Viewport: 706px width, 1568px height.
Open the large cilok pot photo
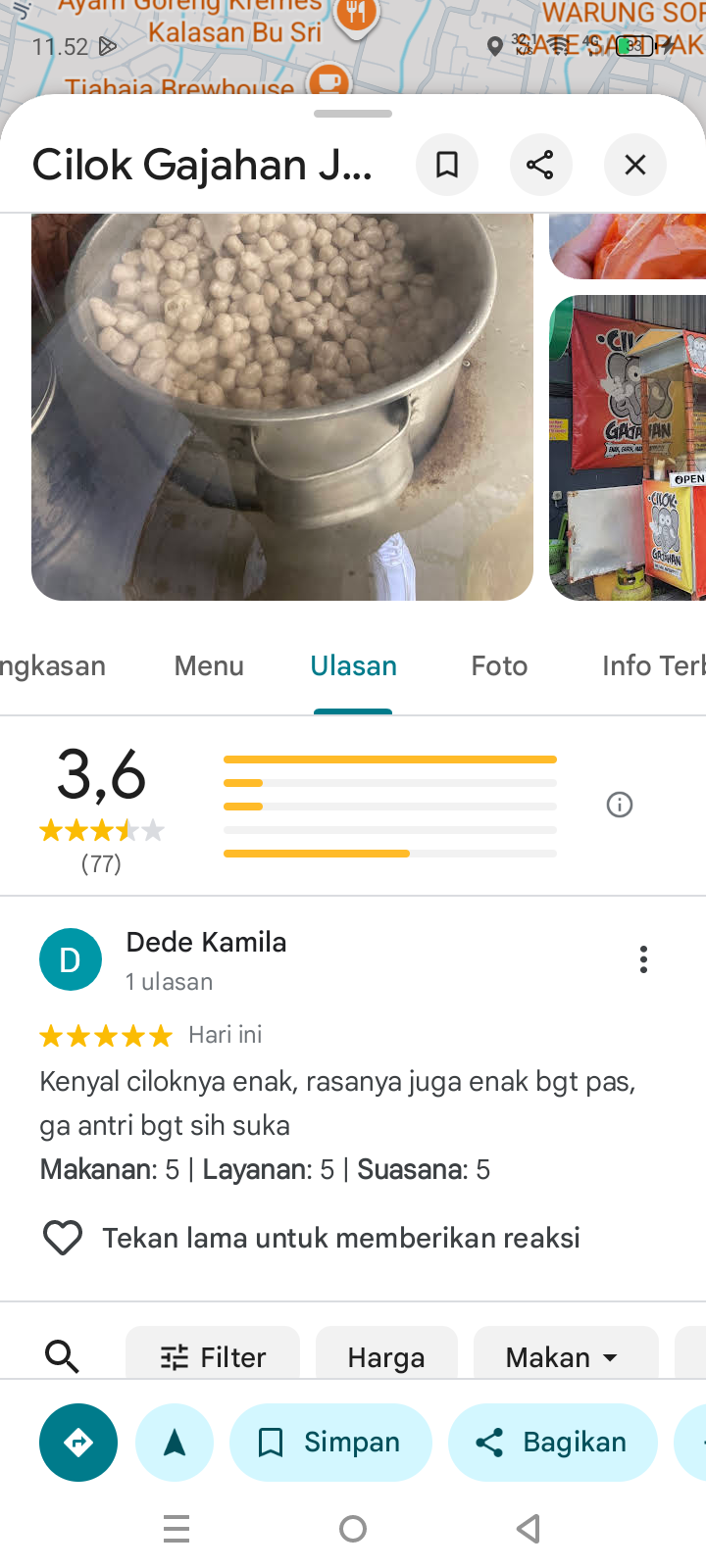(282, 406)
